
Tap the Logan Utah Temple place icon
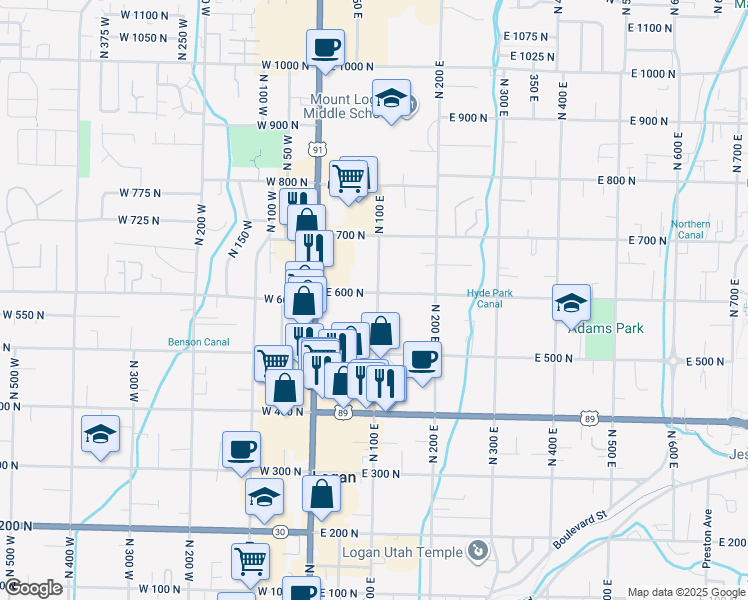coord(478,552)
